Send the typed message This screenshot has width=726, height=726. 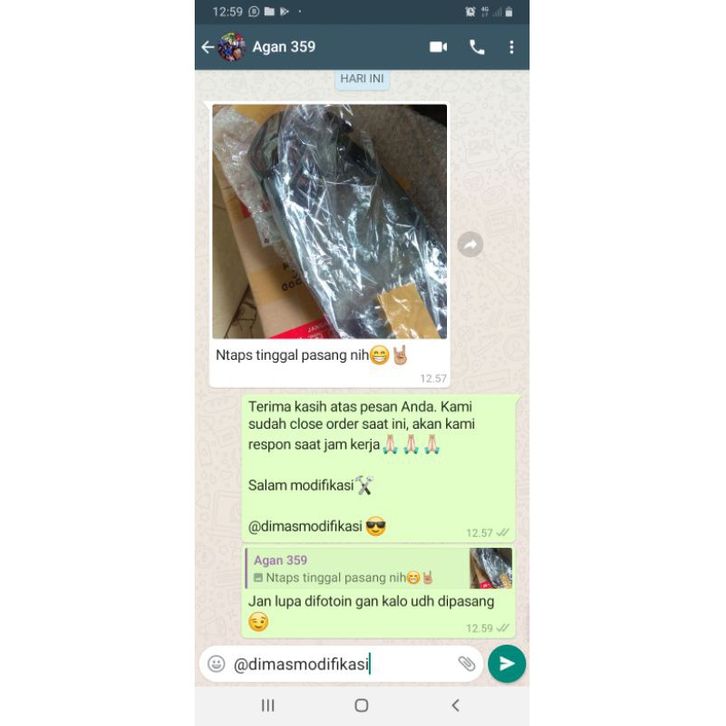point(507,663)
